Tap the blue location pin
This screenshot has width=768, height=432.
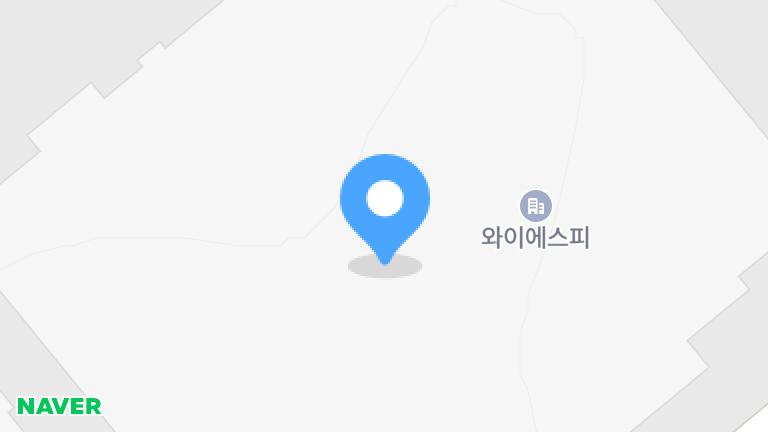click(385, 201)
